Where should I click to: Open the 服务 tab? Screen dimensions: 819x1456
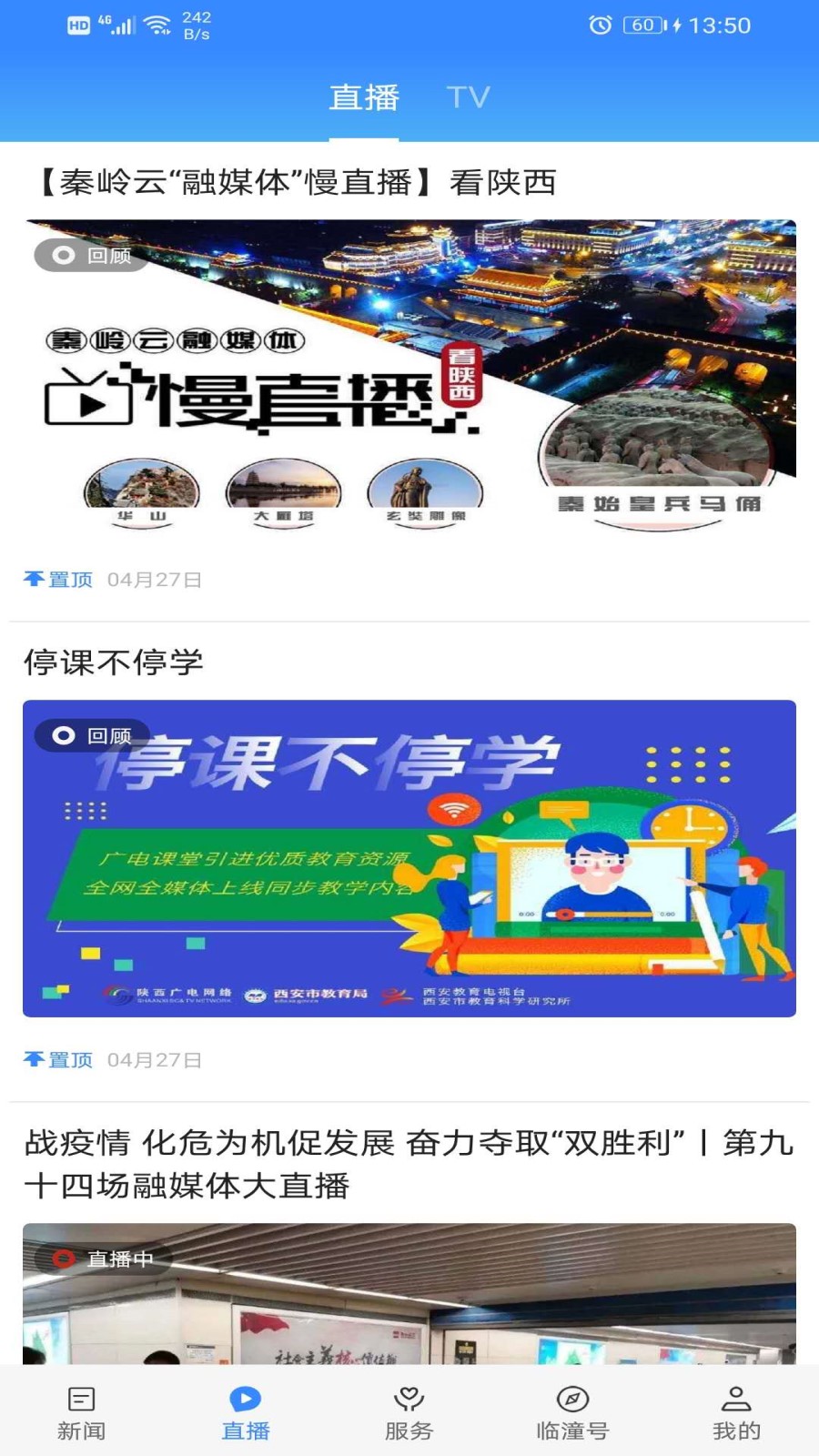[409, 1412]
